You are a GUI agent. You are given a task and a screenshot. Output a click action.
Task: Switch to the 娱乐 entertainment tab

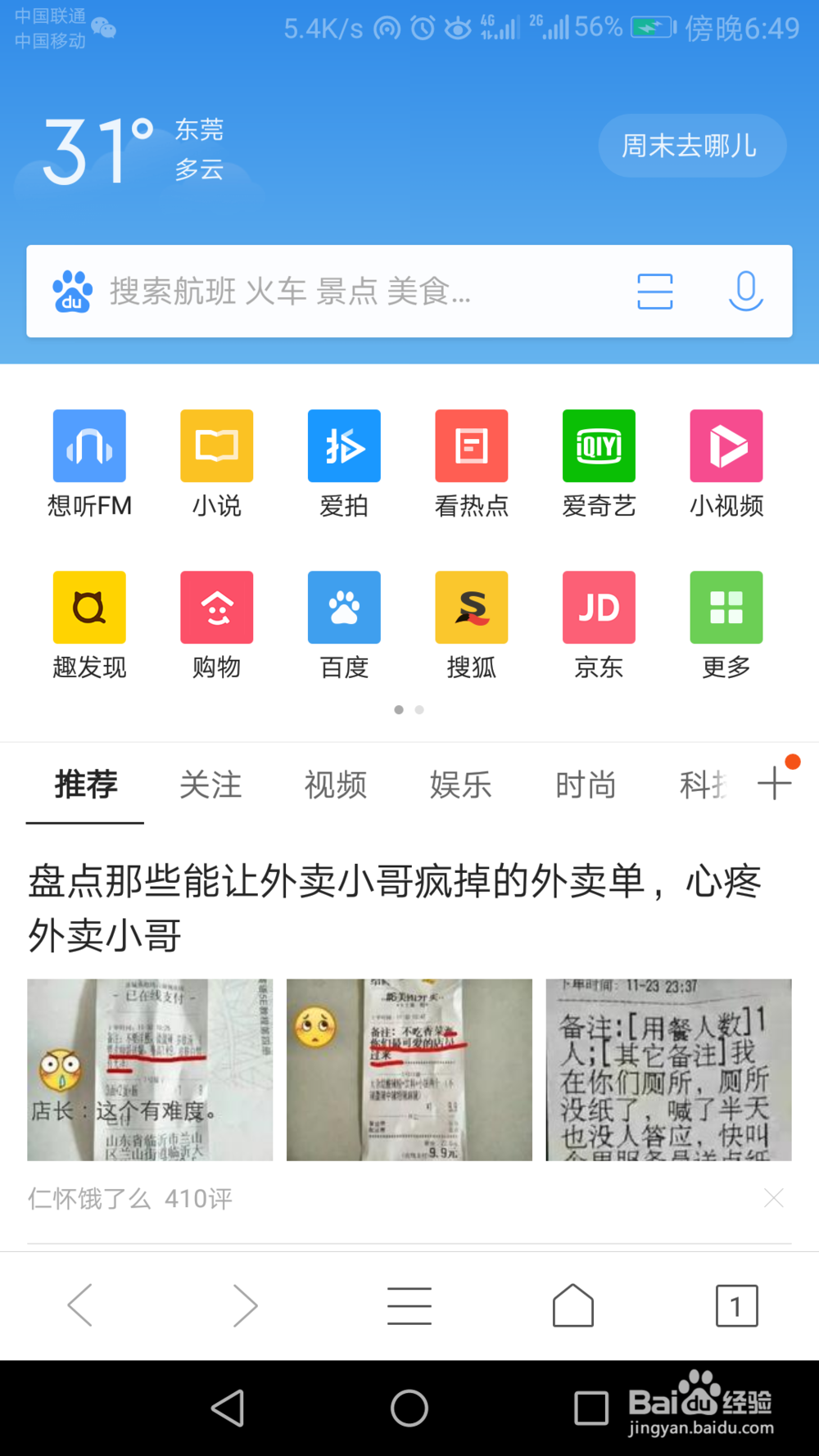(460, 785)
